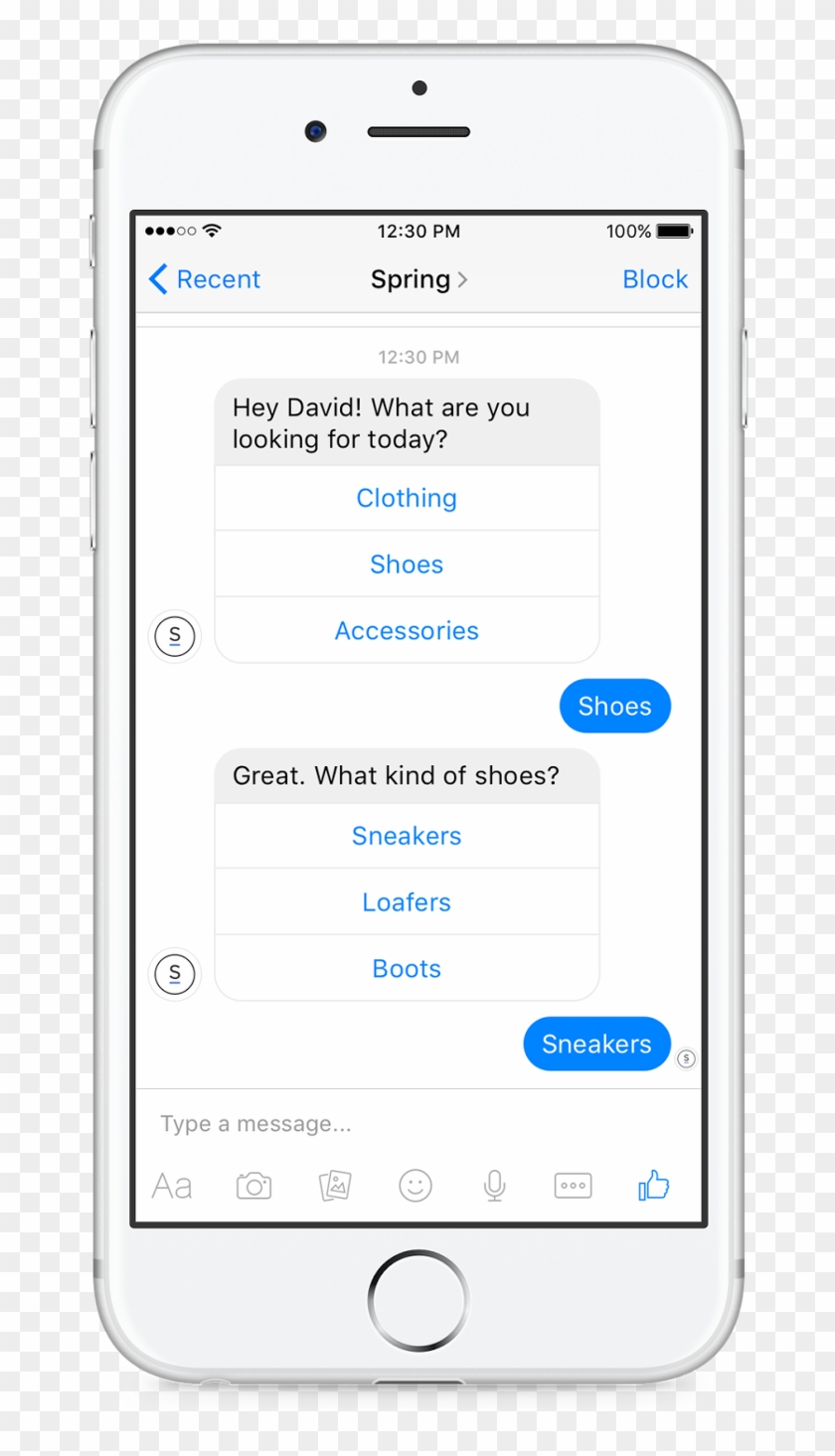The image size is (835, 1456).
Task: Block this conversation
Action: click(655, 279)
